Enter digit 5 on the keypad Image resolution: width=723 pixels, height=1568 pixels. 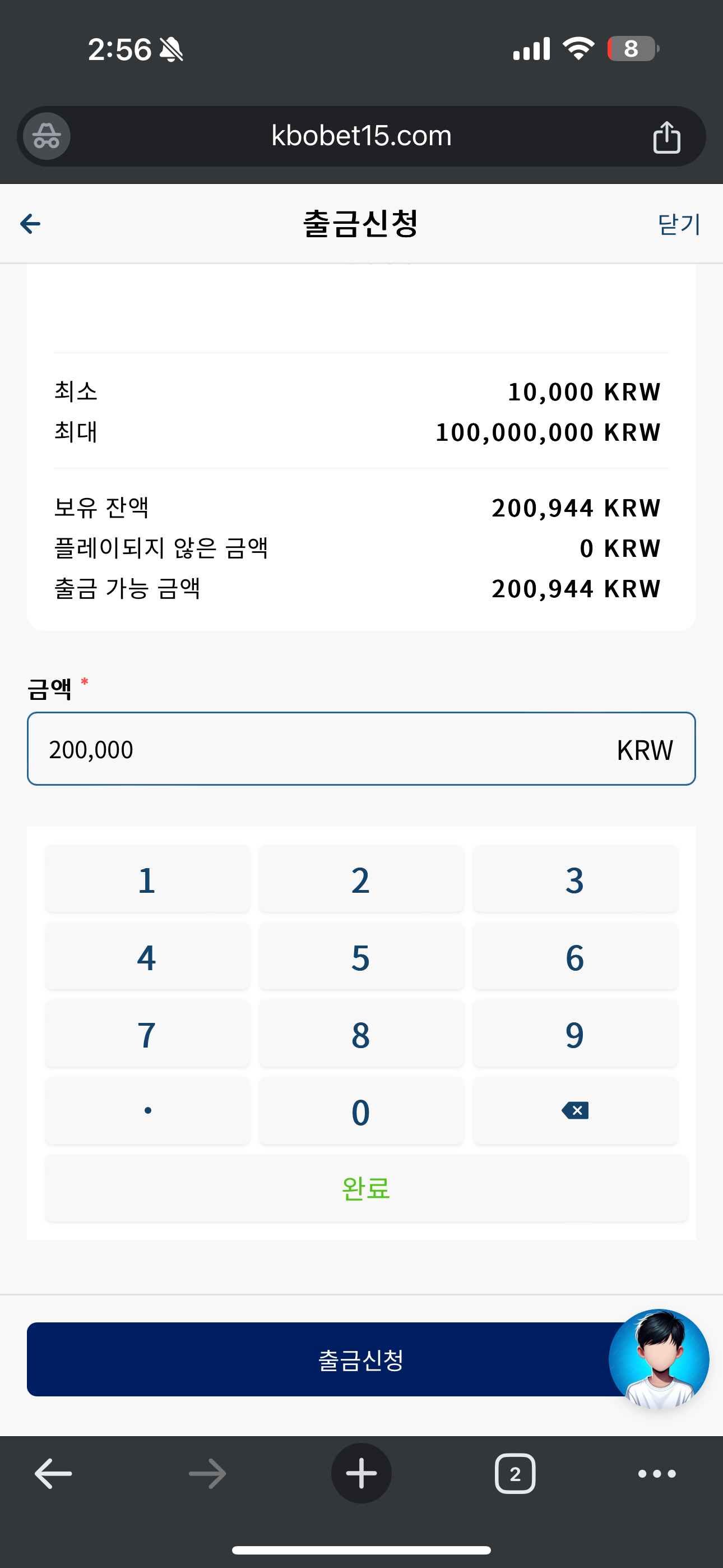click(361, 957)
